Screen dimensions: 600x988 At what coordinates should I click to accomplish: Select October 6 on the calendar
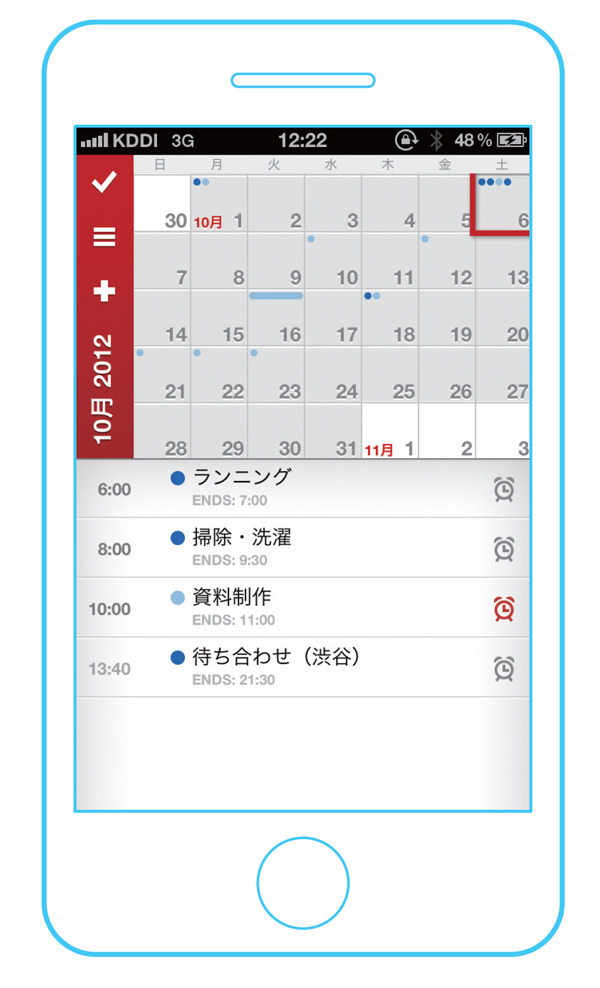[x=502, y=203]
